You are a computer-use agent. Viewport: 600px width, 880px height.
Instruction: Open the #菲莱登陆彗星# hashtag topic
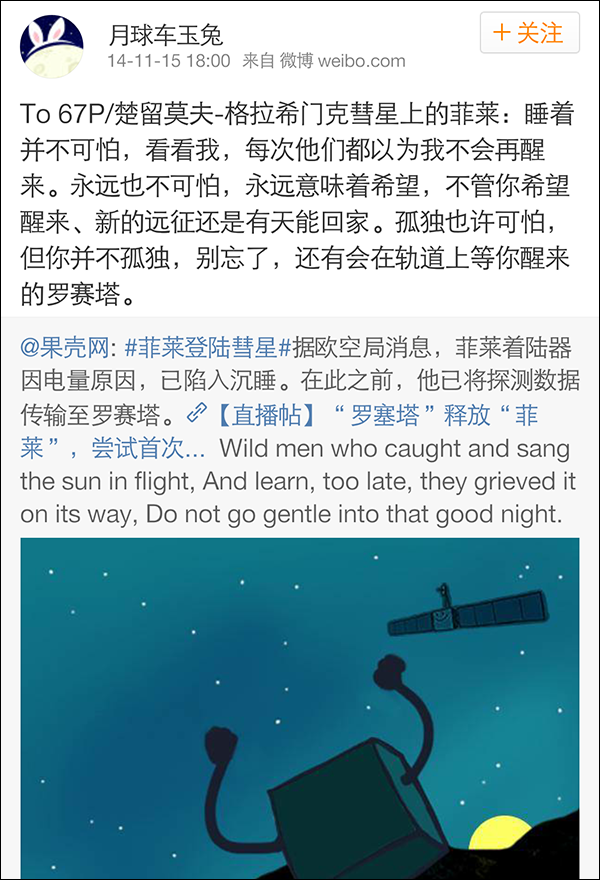coord(207,347)
